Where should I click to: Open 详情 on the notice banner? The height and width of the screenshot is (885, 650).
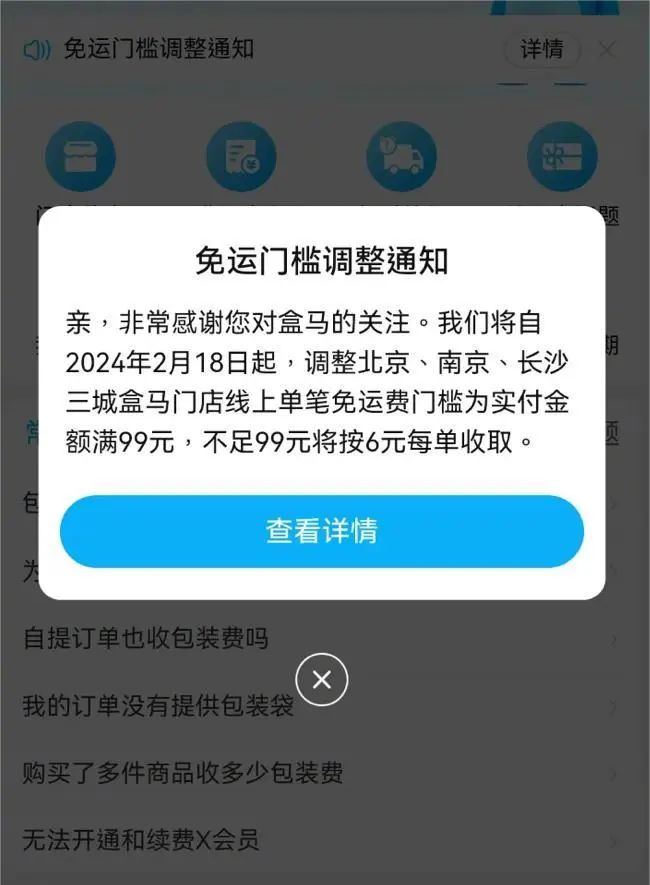[x=541, y=49]
